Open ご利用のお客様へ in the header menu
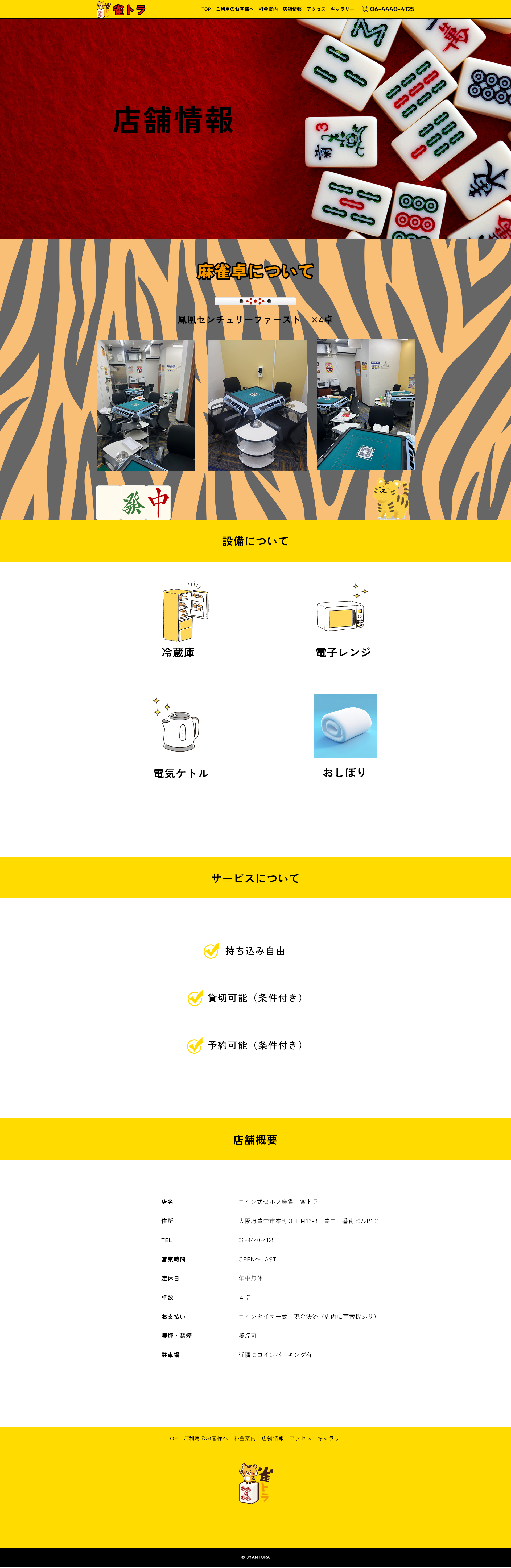This screenshot has height=1568, width=511. click(x=234, y=9)
